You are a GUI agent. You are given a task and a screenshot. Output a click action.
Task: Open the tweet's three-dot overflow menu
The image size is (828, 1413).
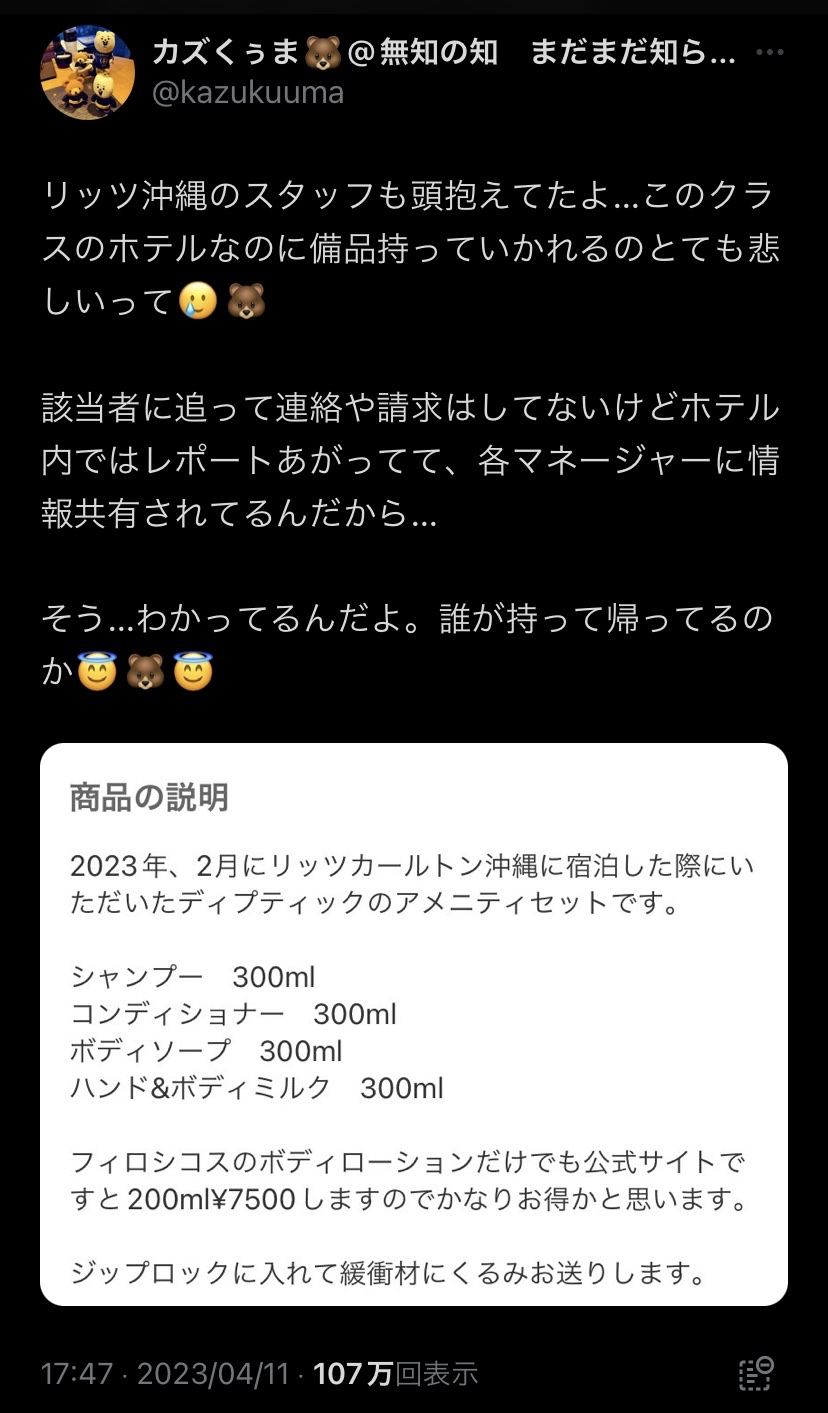pyautogui.click(x=770, y=52)
